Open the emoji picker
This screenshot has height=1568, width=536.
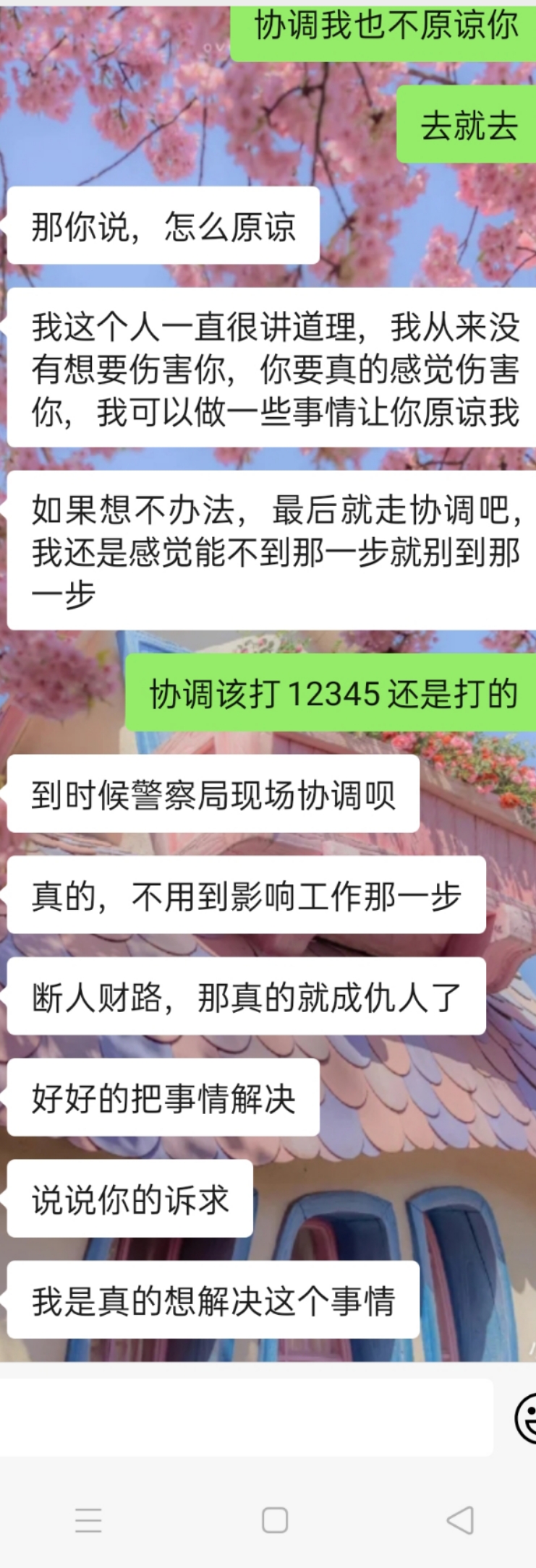coord(527,1418)
